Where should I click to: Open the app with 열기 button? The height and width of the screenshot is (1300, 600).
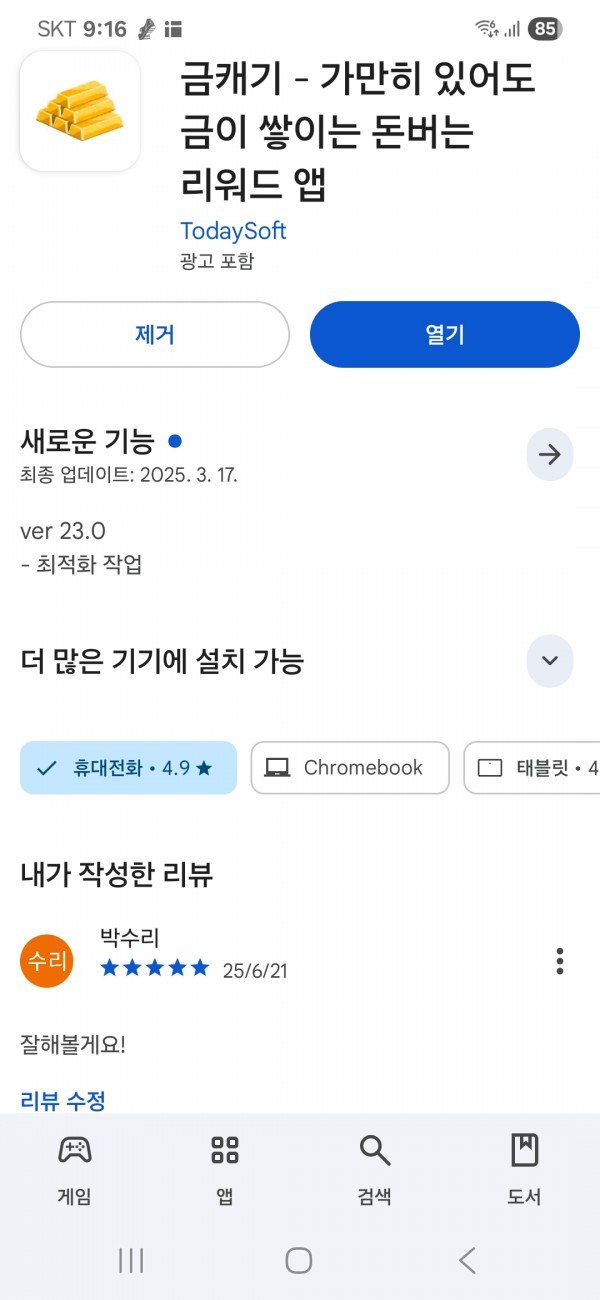(x=445, y=335)
